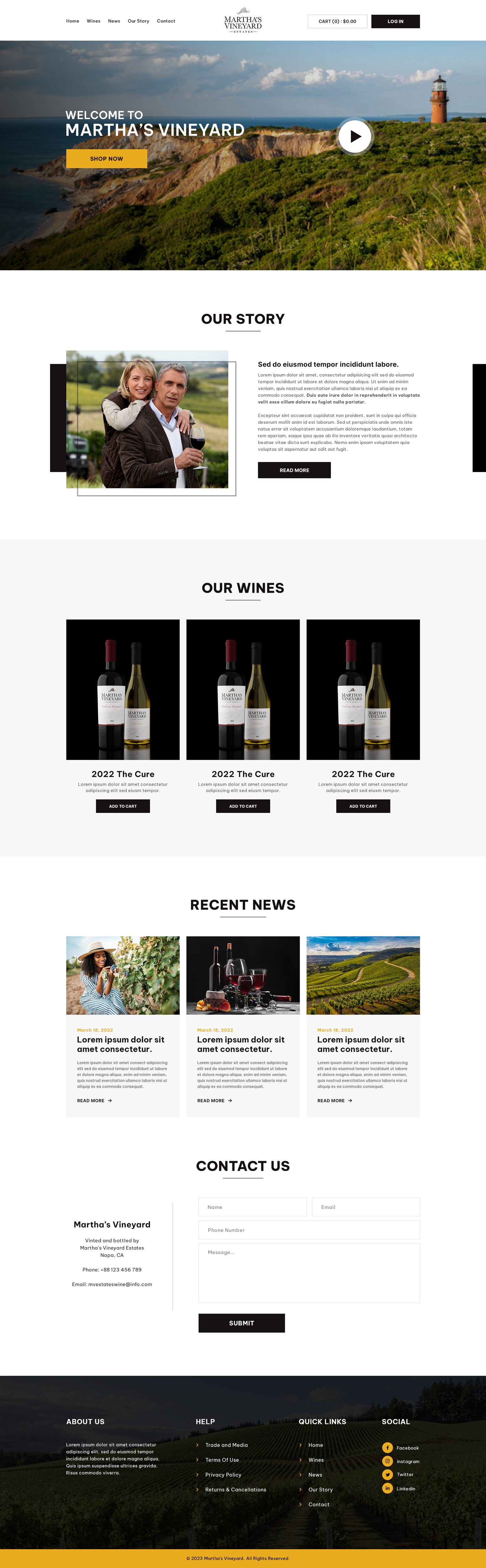Open the cart button showing $0.00
486x1568 pixels.
(x=337, y=21)
